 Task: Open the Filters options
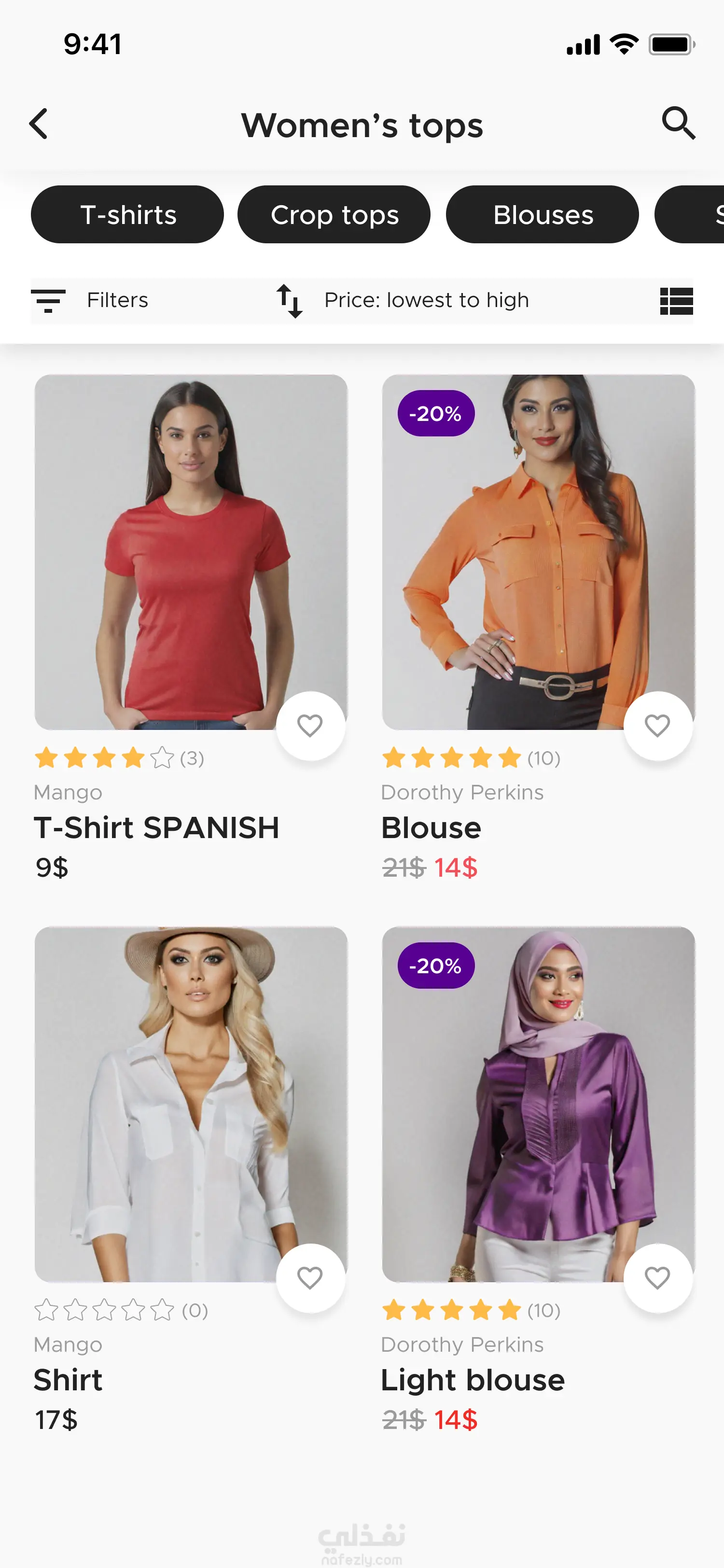(91, 301)
